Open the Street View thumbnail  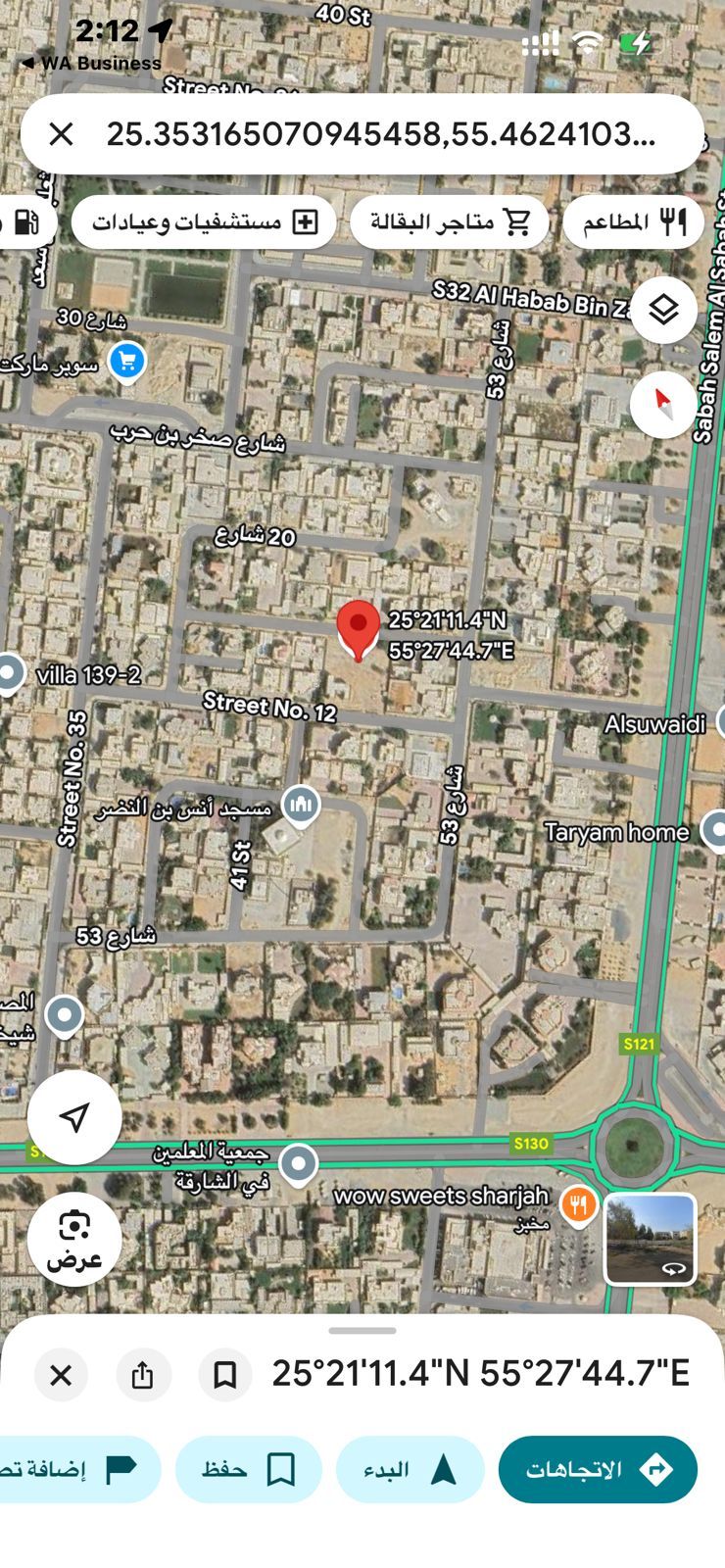[650, 1238]
